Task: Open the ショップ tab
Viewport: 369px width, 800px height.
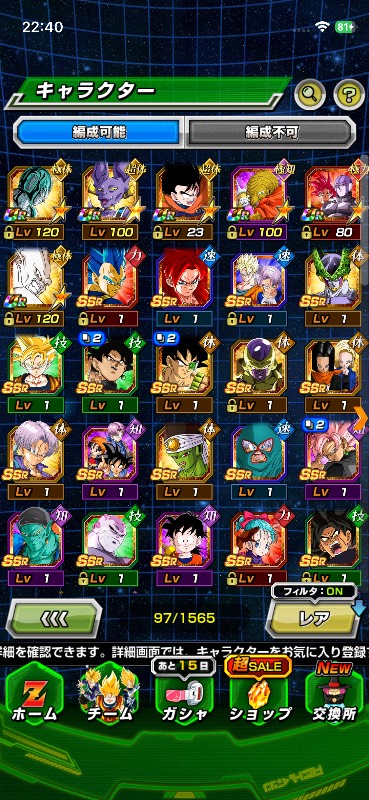Action: (259, 695)
